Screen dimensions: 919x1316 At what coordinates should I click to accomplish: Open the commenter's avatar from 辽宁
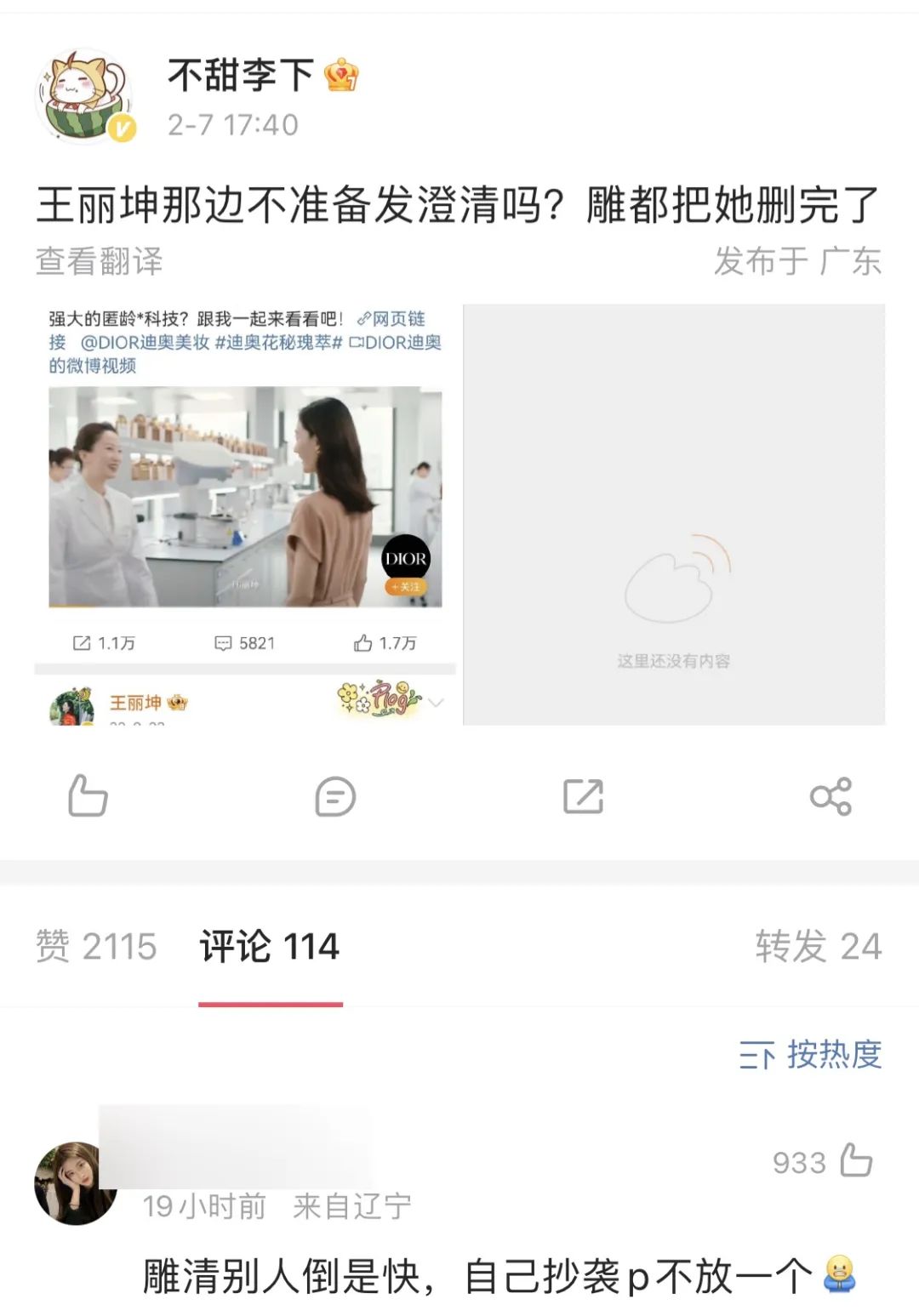75,1183
